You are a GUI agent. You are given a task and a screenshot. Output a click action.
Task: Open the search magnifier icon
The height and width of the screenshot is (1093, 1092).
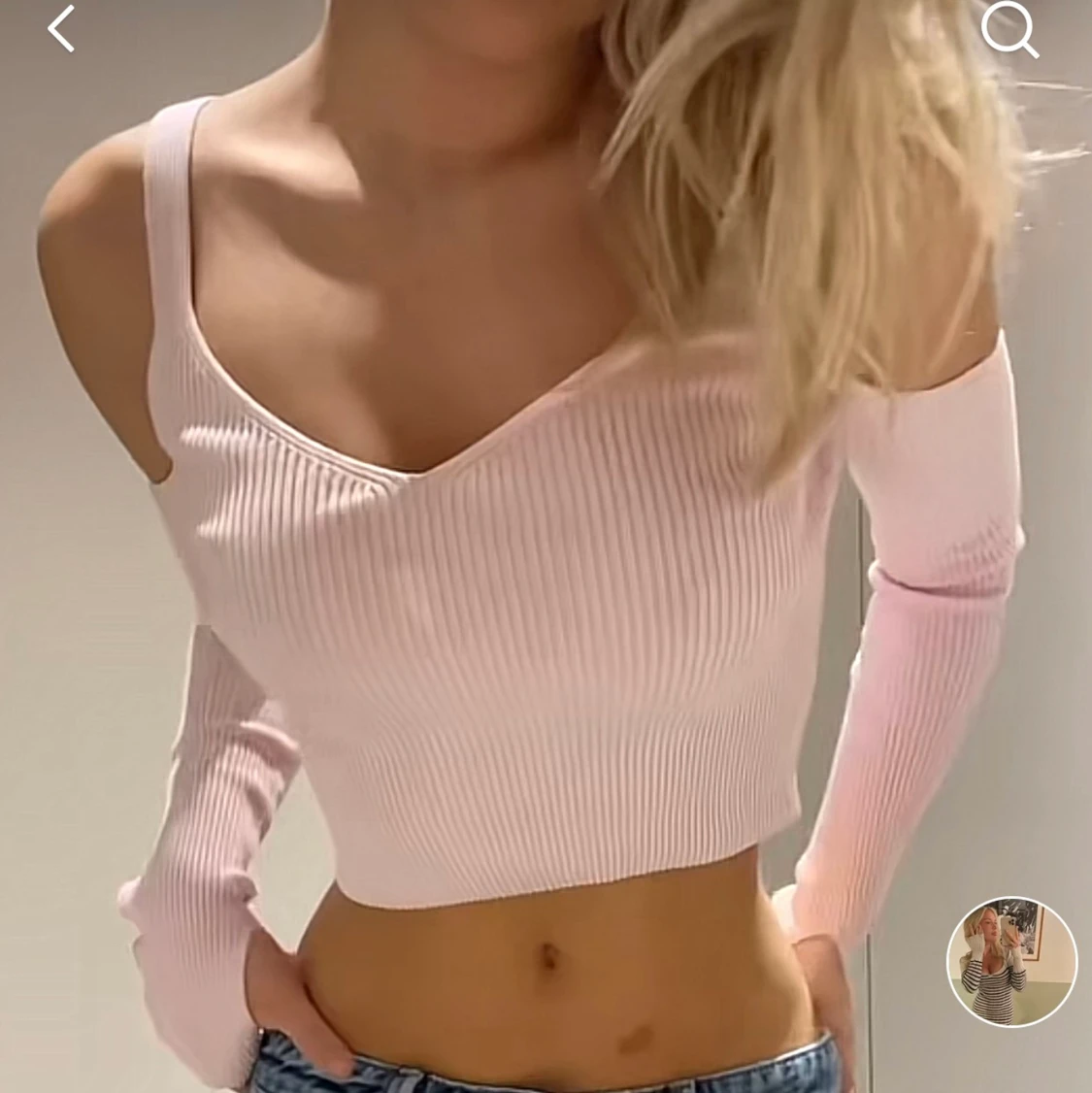(x=1009, y=30)
